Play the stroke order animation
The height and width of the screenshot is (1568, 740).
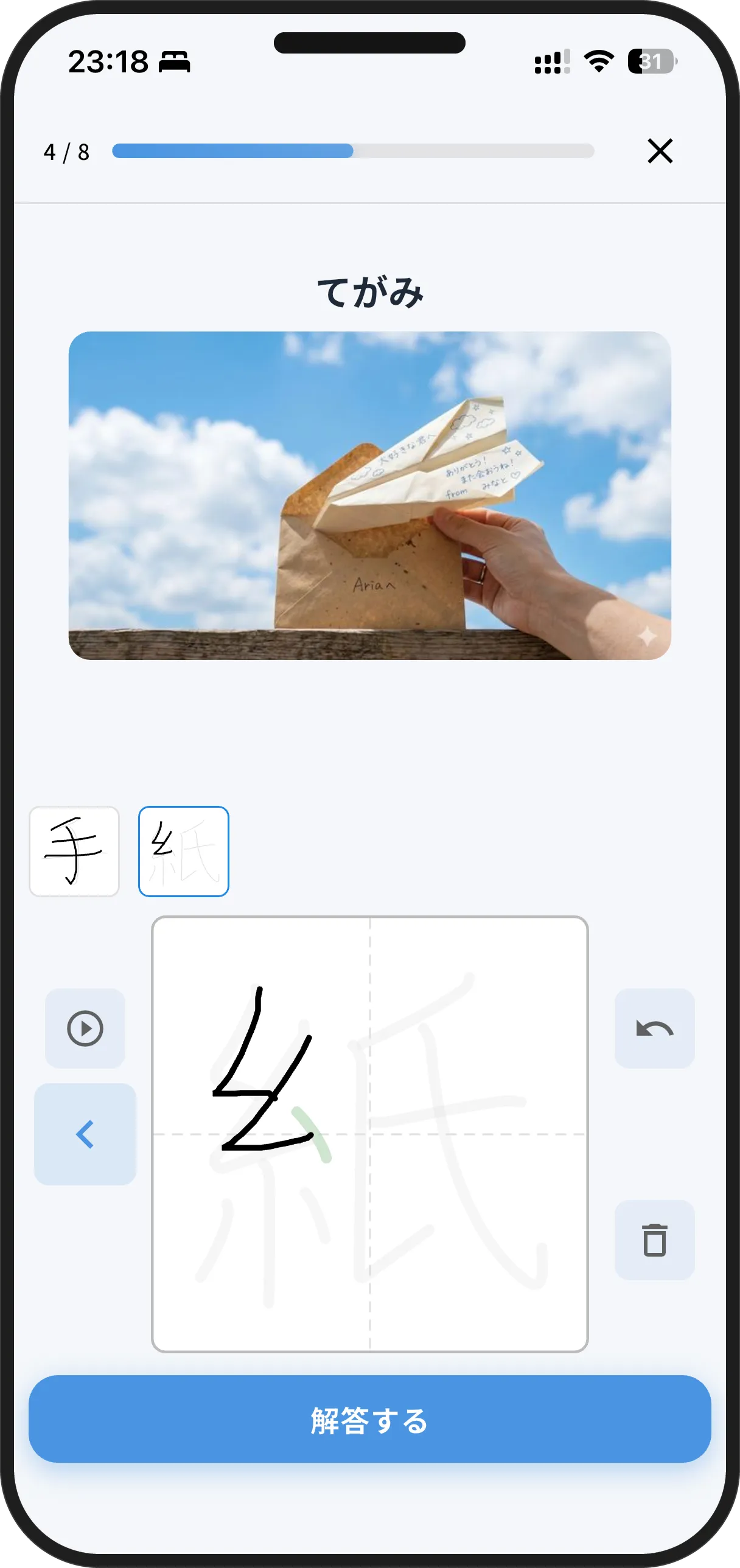click(x=84, y=1027)
